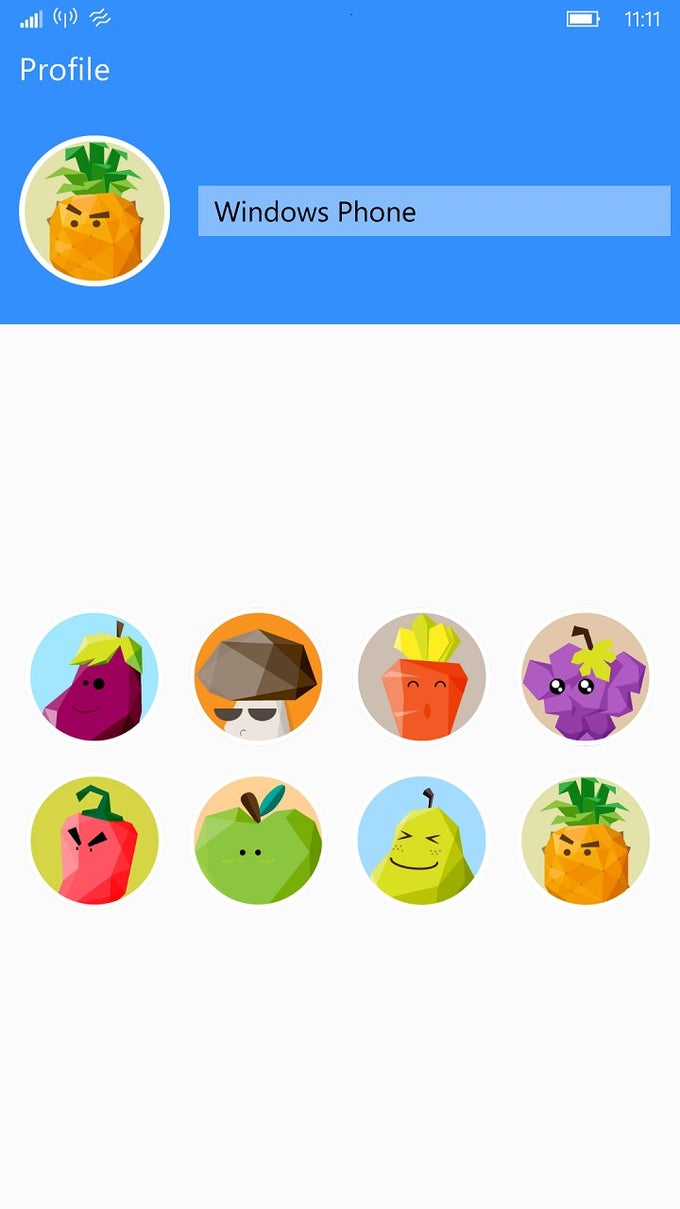Choose the pineapple avatar in the grid
Screen dimensions: 680x1209
pyautogui.click(x=586, y=841)
